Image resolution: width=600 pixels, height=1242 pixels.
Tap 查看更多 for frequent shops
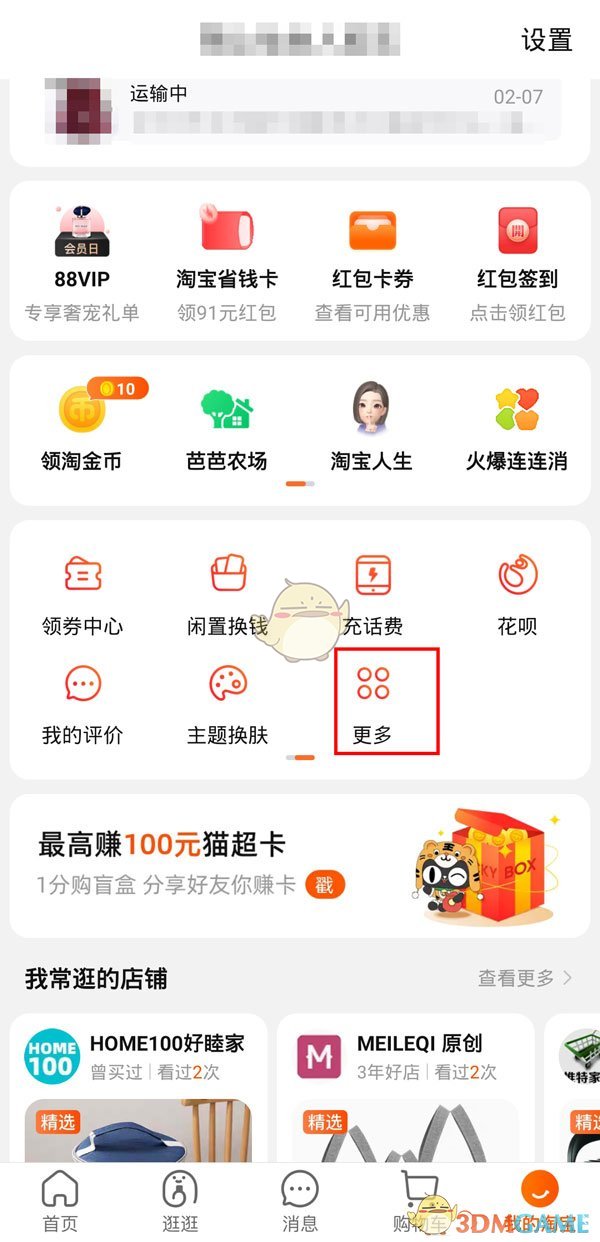[x=524, y=978]
